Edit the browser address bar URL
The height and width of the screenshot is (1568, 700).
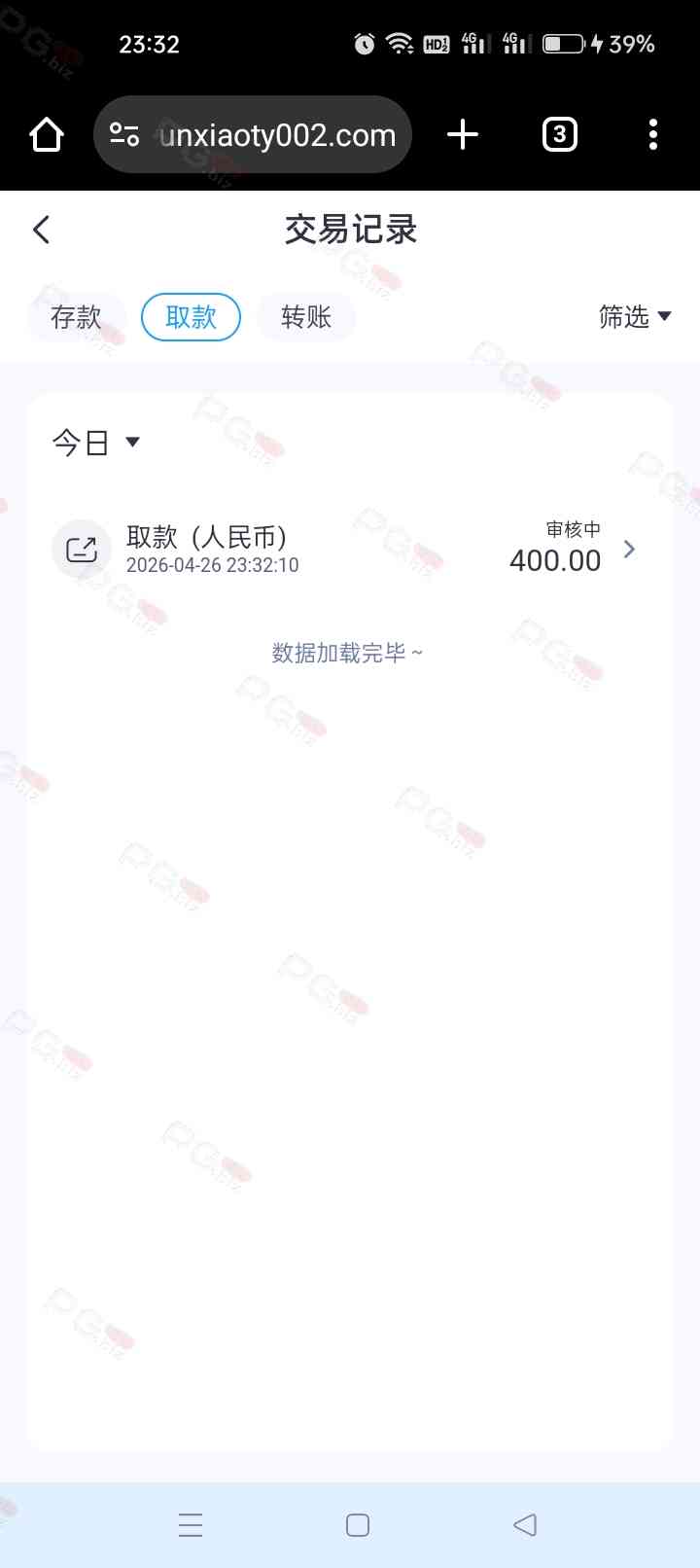pyautogui.click(x=277, y=134)
